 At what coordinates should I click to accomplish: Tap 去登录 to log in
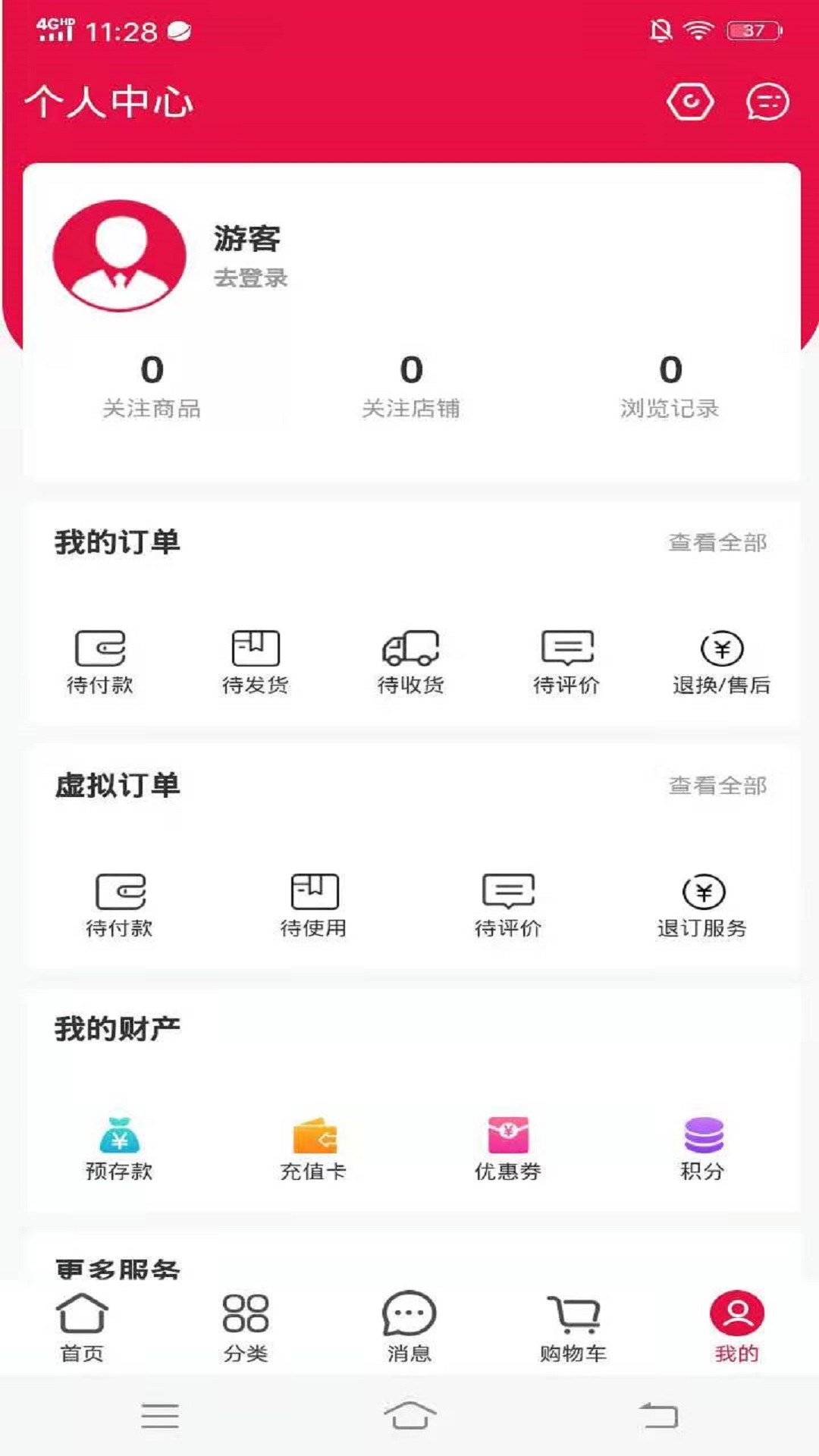[x=250, y=278]
